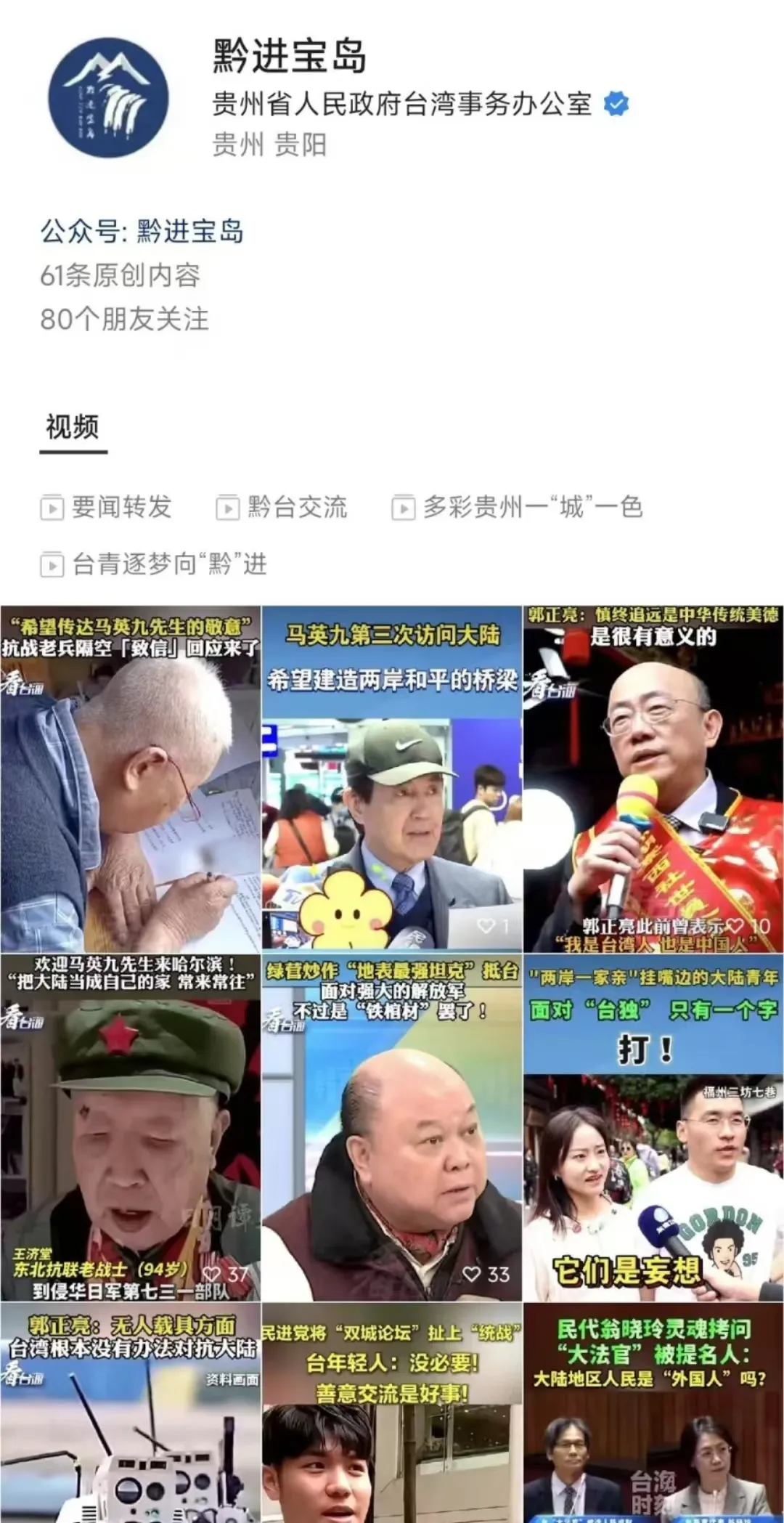
Task: Open the 台青逐梦向“黔”进 collection
Action: coord(154,564)
